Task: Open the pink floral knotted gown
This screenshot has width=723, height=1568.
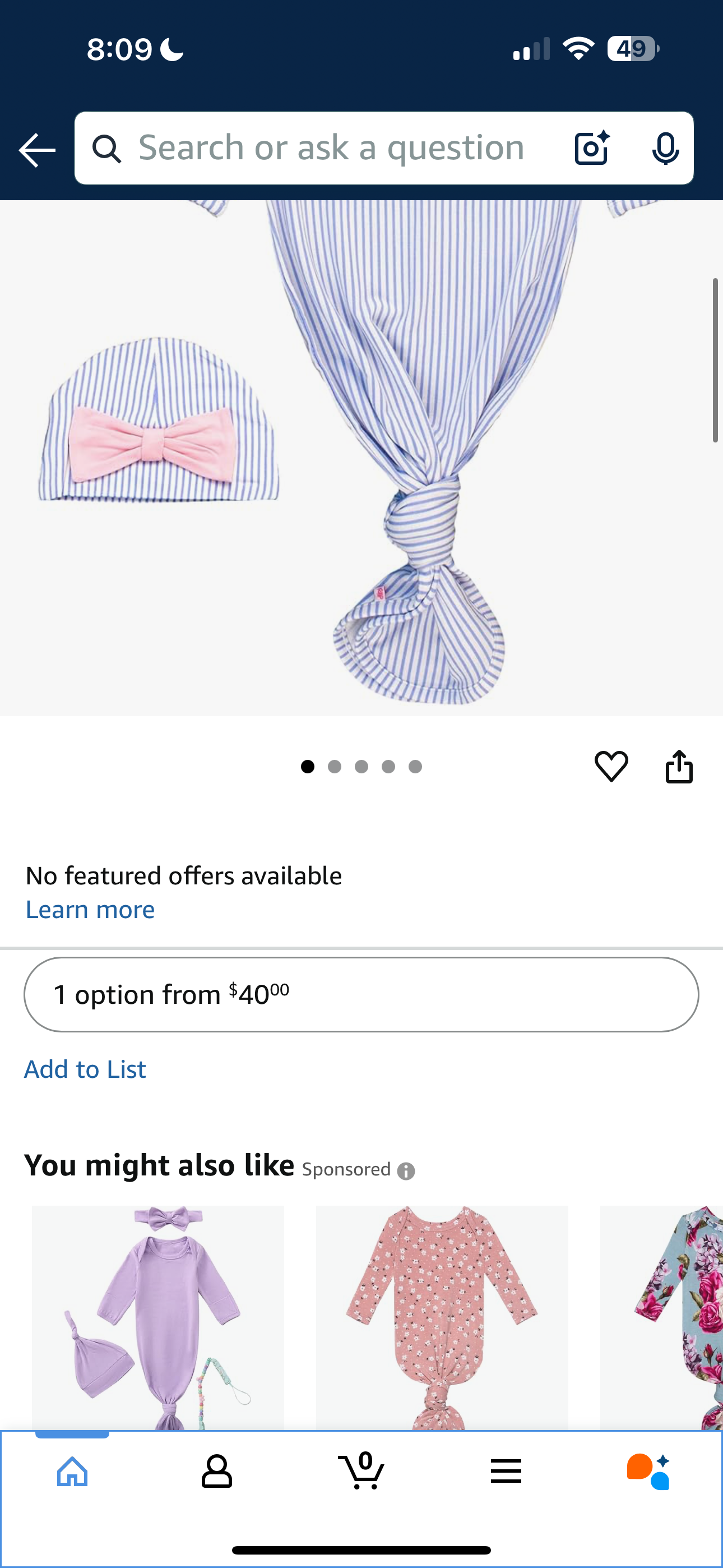Action: coord(442,1317)
